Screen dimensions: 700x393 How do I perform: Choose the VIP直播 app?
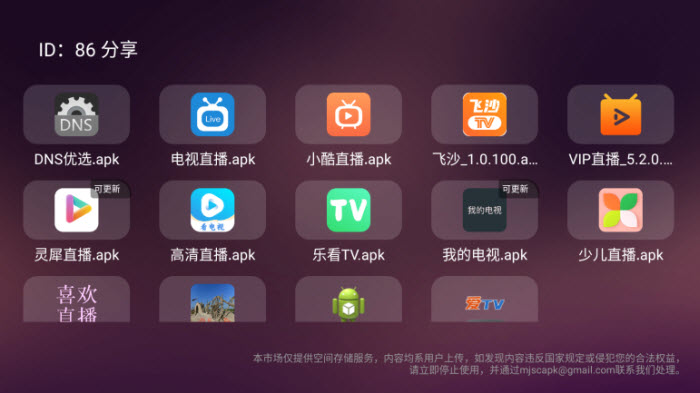click(621, 114)
